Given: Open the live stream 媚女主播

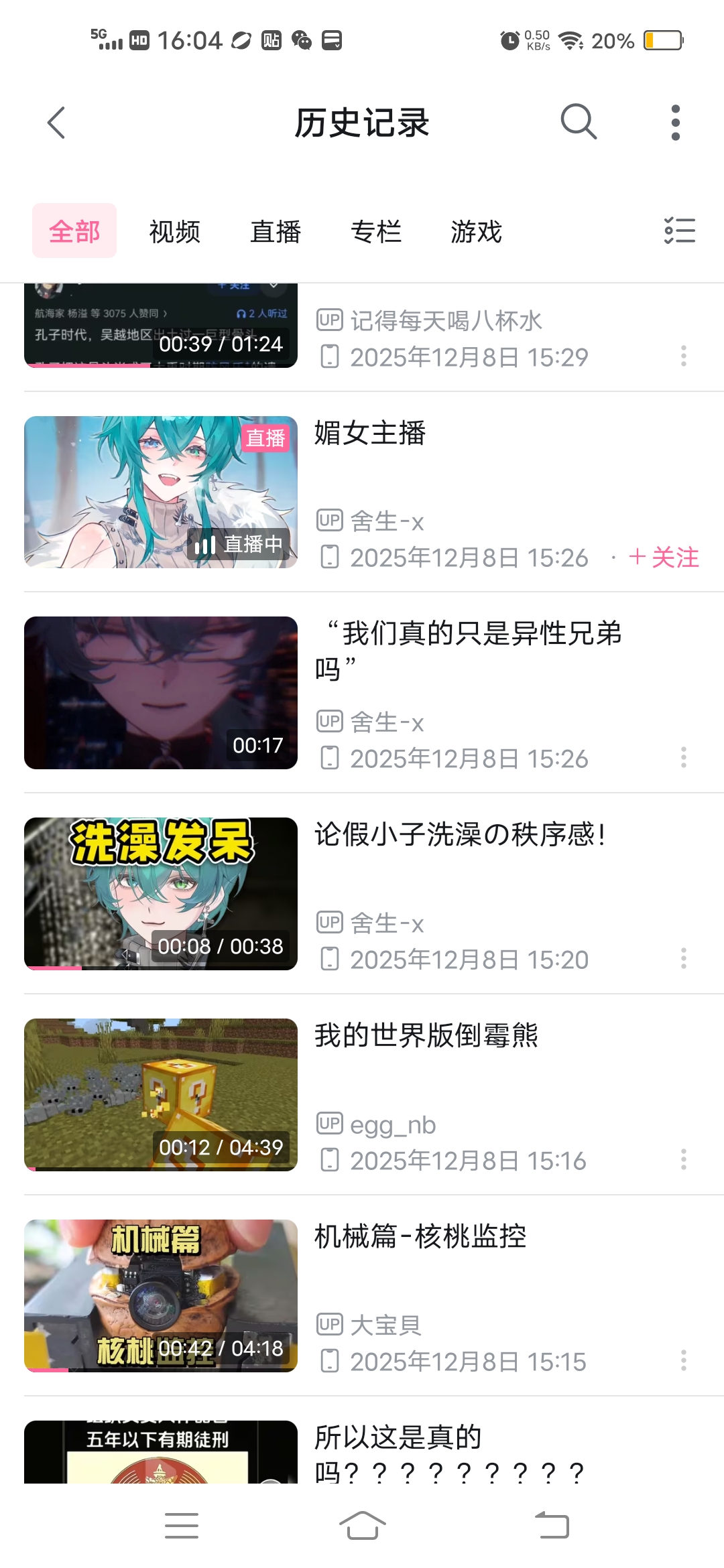Looking at the screenshot, I should click(x=161, y=492).
